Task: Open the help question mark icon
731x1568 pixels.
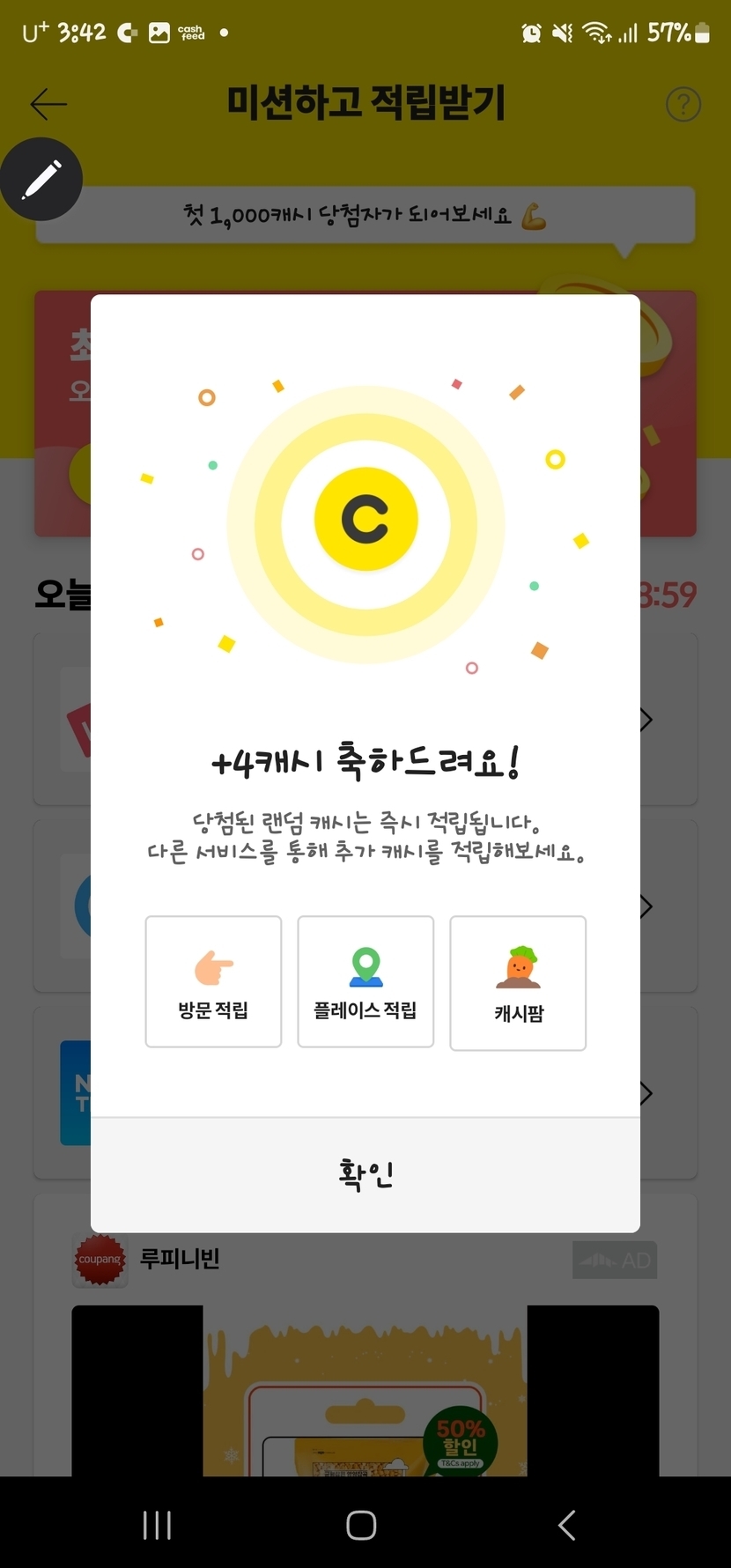Action: 683,104
